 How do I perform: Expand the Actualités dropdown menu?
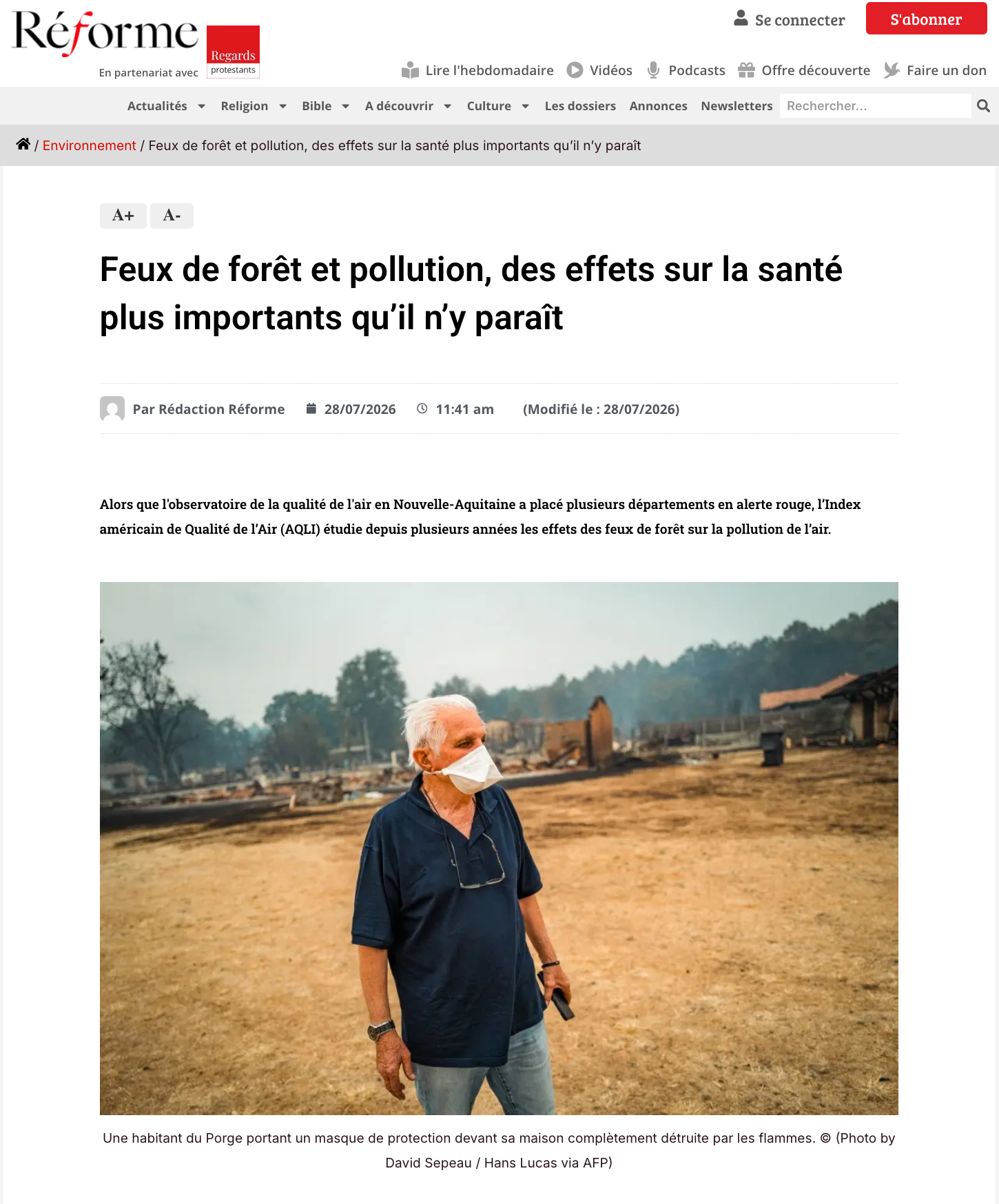click(166, 106)
